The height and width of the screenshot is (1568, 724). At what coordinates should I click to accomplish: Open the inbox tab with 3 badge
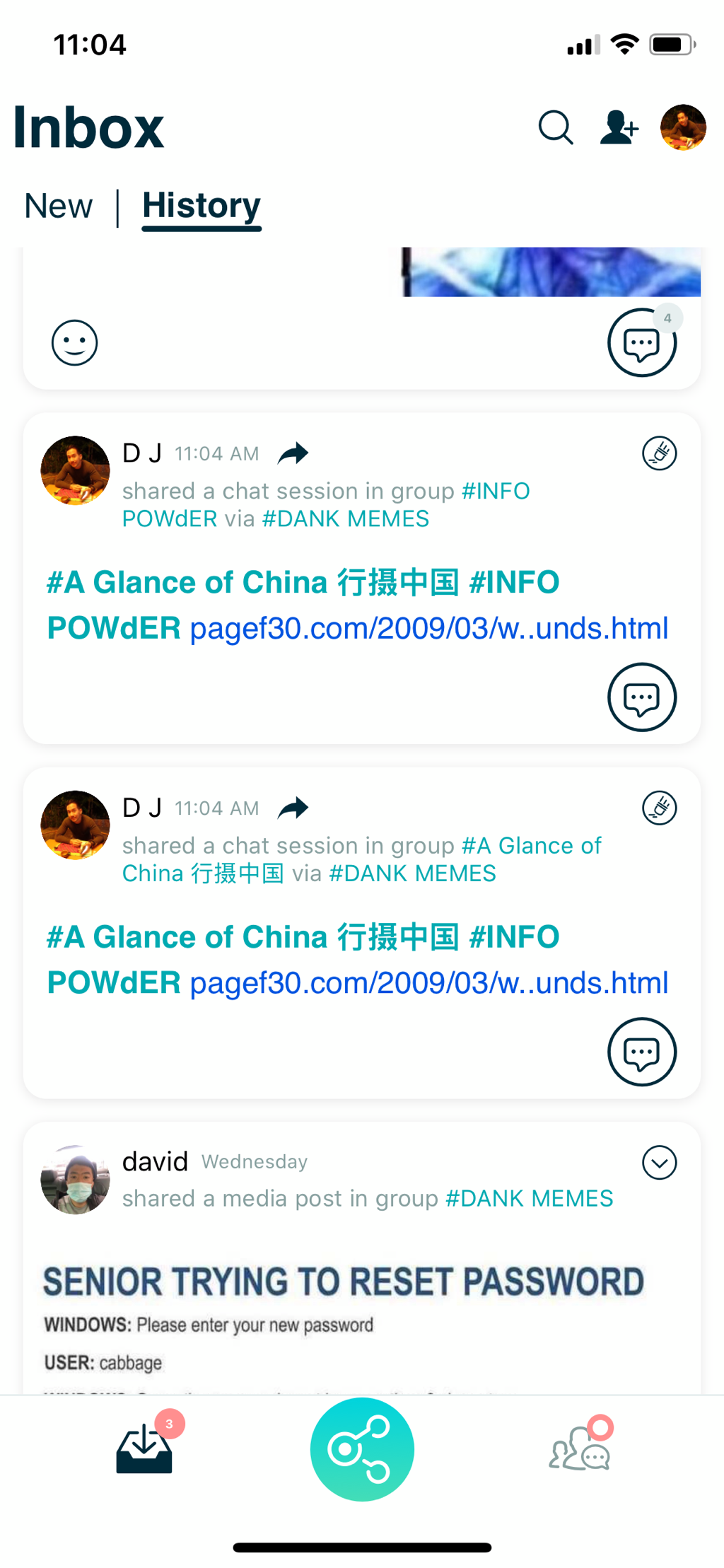point(144,1448)
